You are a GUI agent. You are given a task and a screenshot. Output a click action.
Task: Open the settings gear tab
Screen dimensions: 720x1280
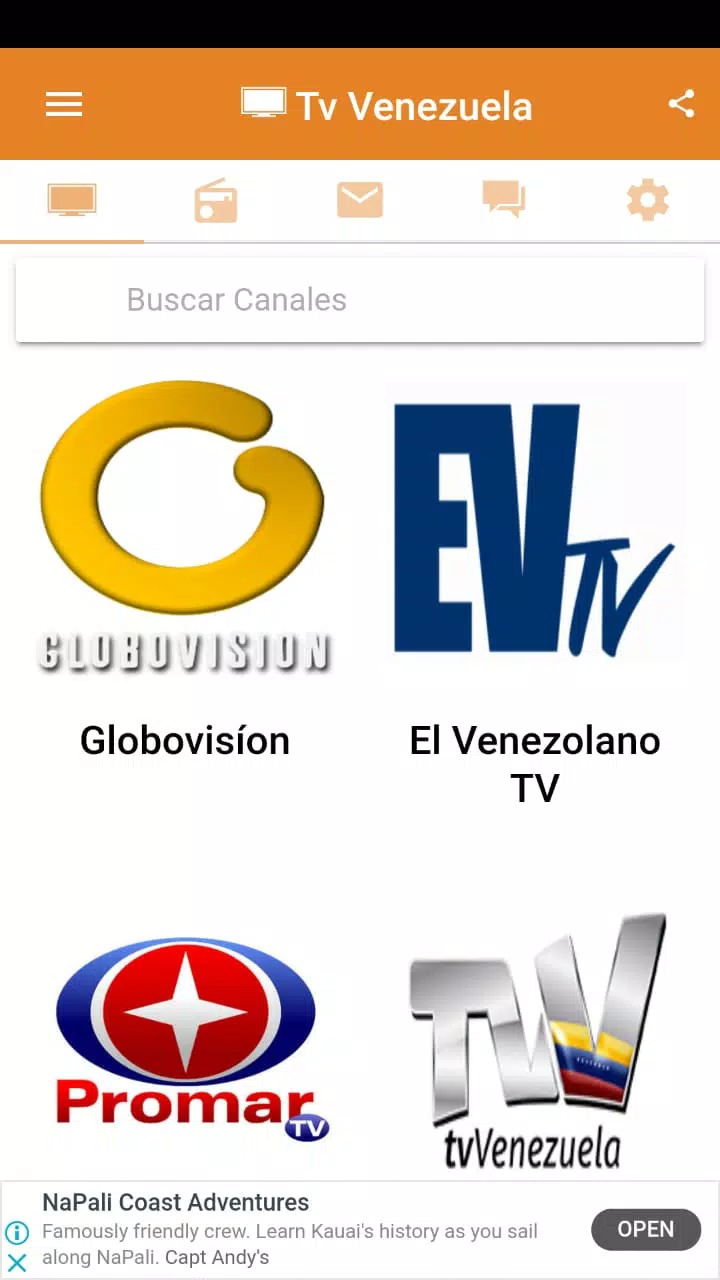tap(647, 201)
